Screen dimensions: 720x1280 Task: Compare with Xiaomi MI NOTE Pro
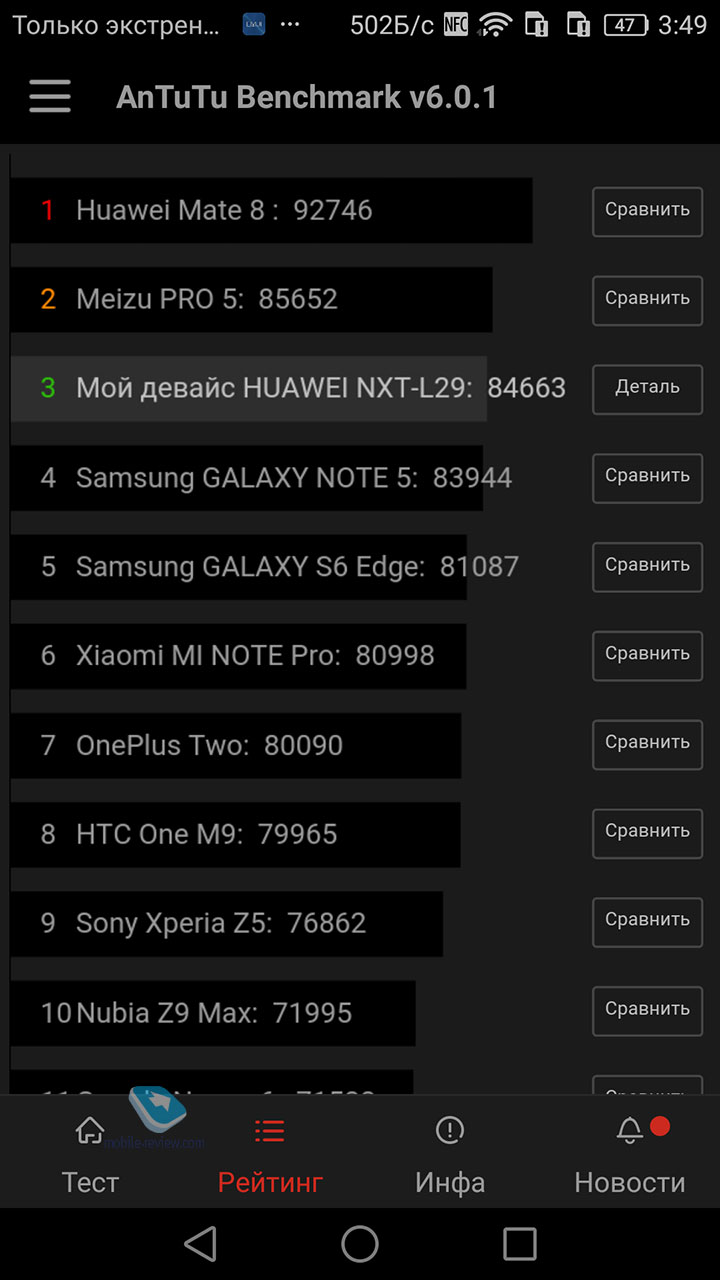(x=647, y=655)
